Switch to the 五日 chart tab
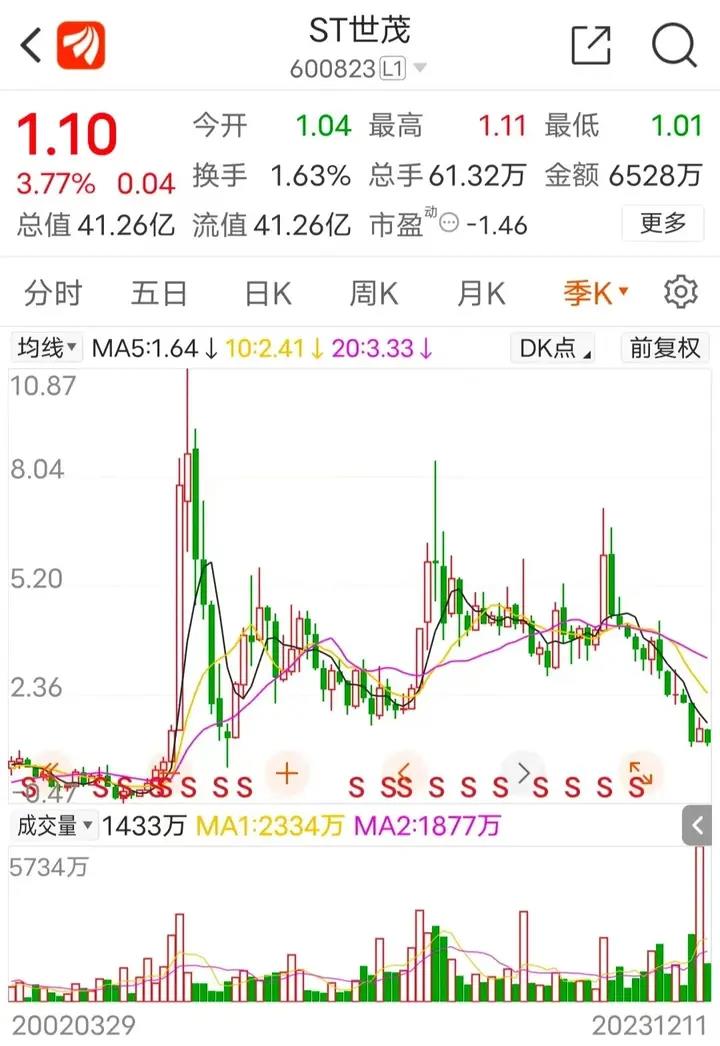 tap(160, 293)
